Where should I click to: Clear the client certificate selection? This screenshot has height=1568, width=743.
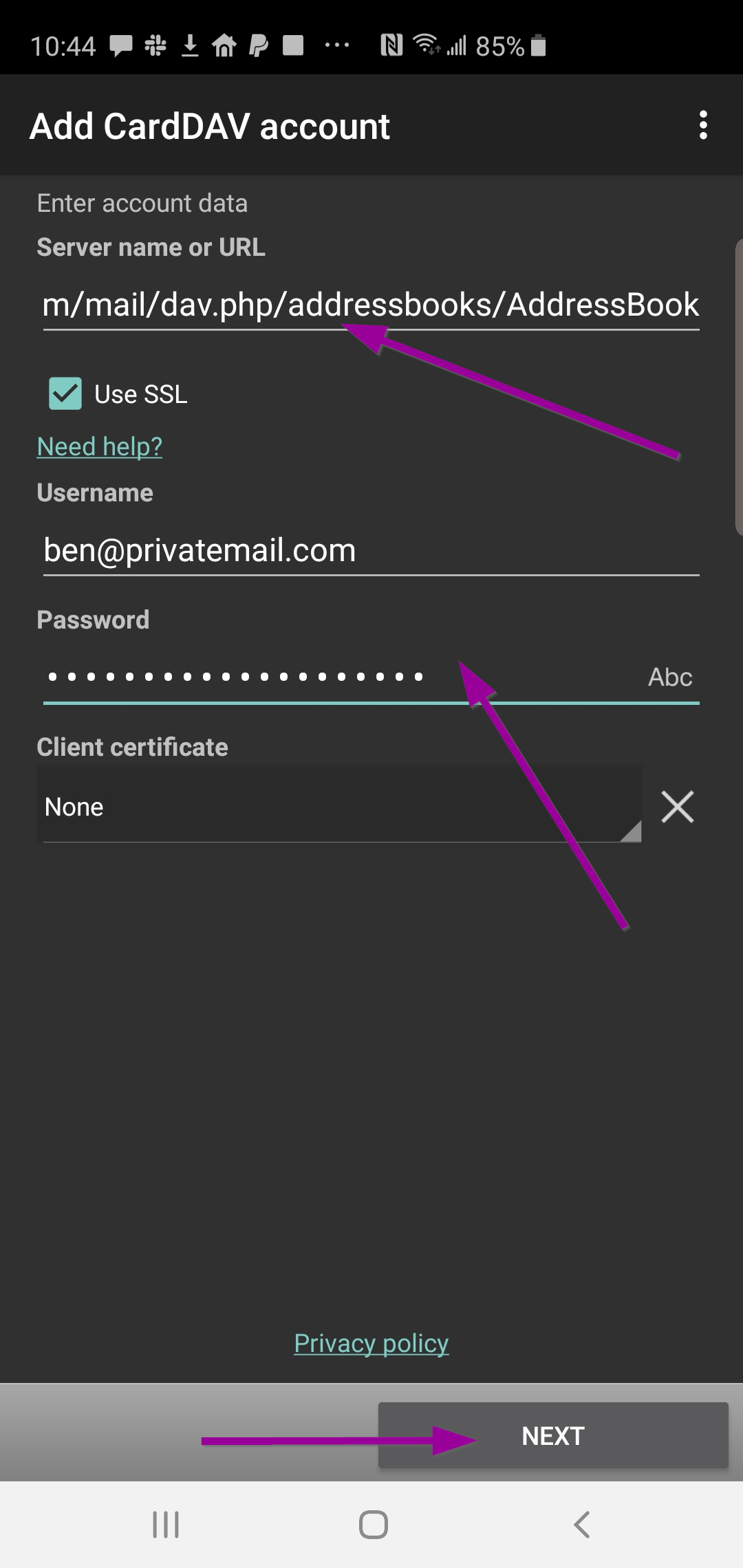677,807
